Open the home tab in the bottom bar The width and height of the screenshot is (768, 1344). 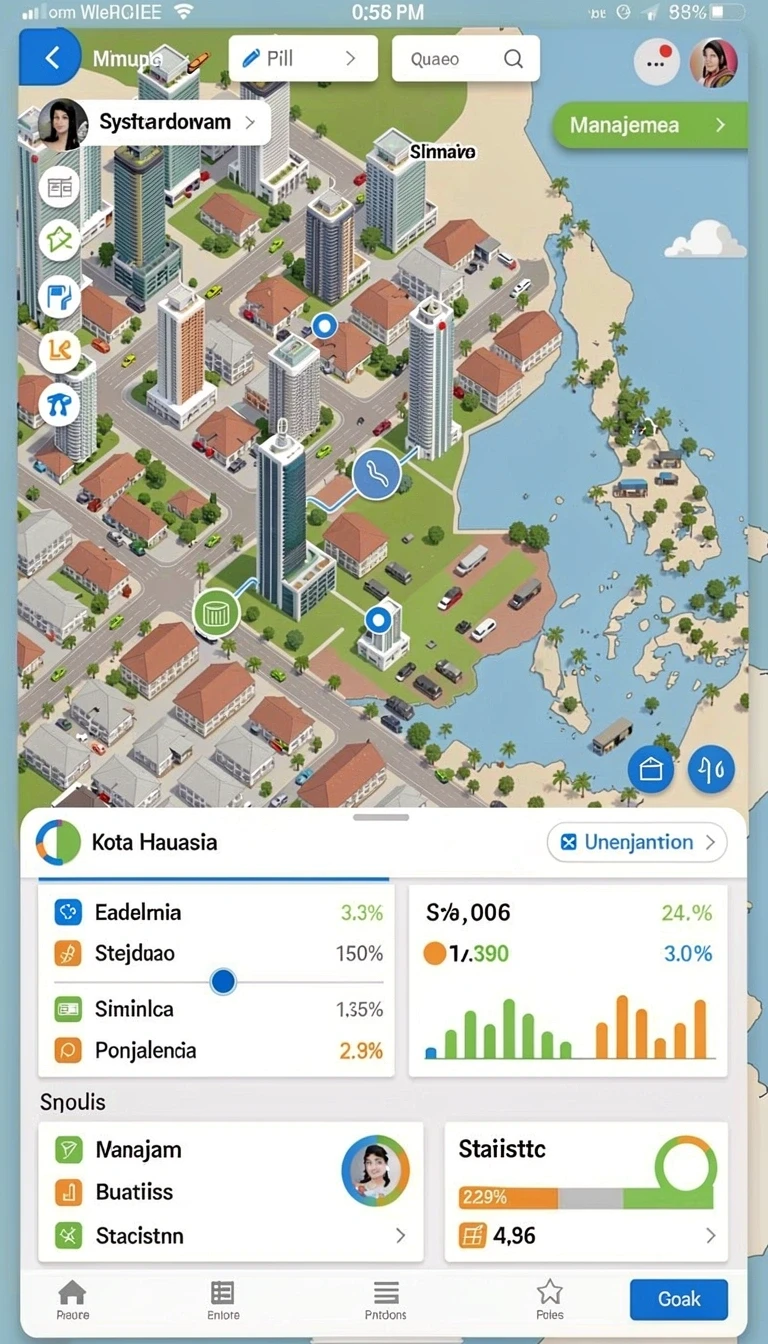tap(72, 1300)
